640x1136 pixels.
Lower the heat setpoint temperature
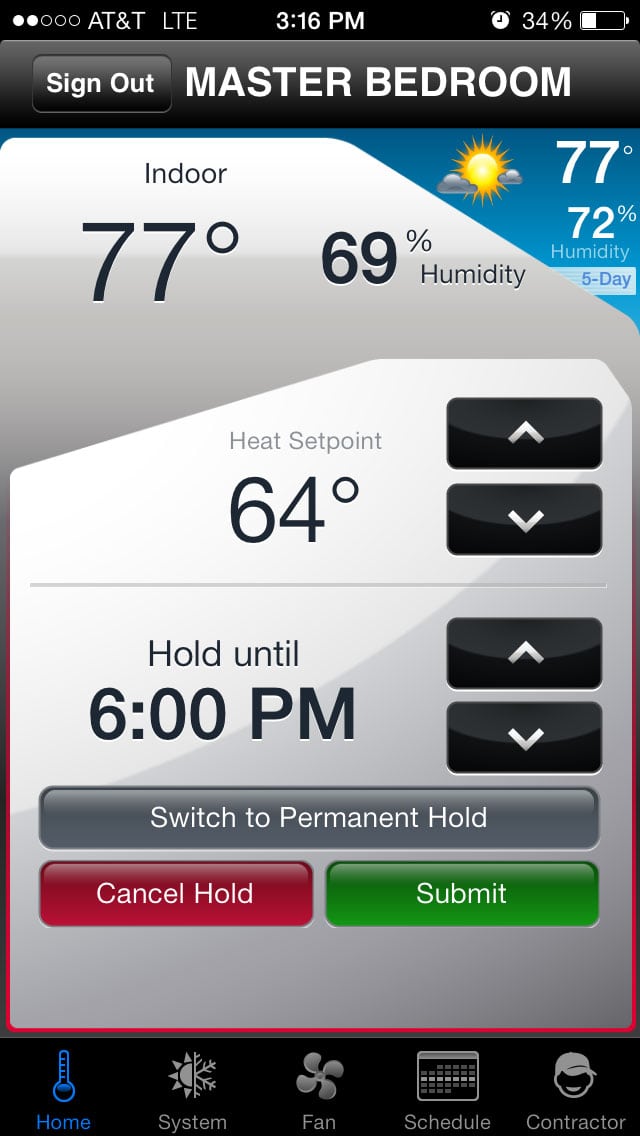tap(524, 519)
